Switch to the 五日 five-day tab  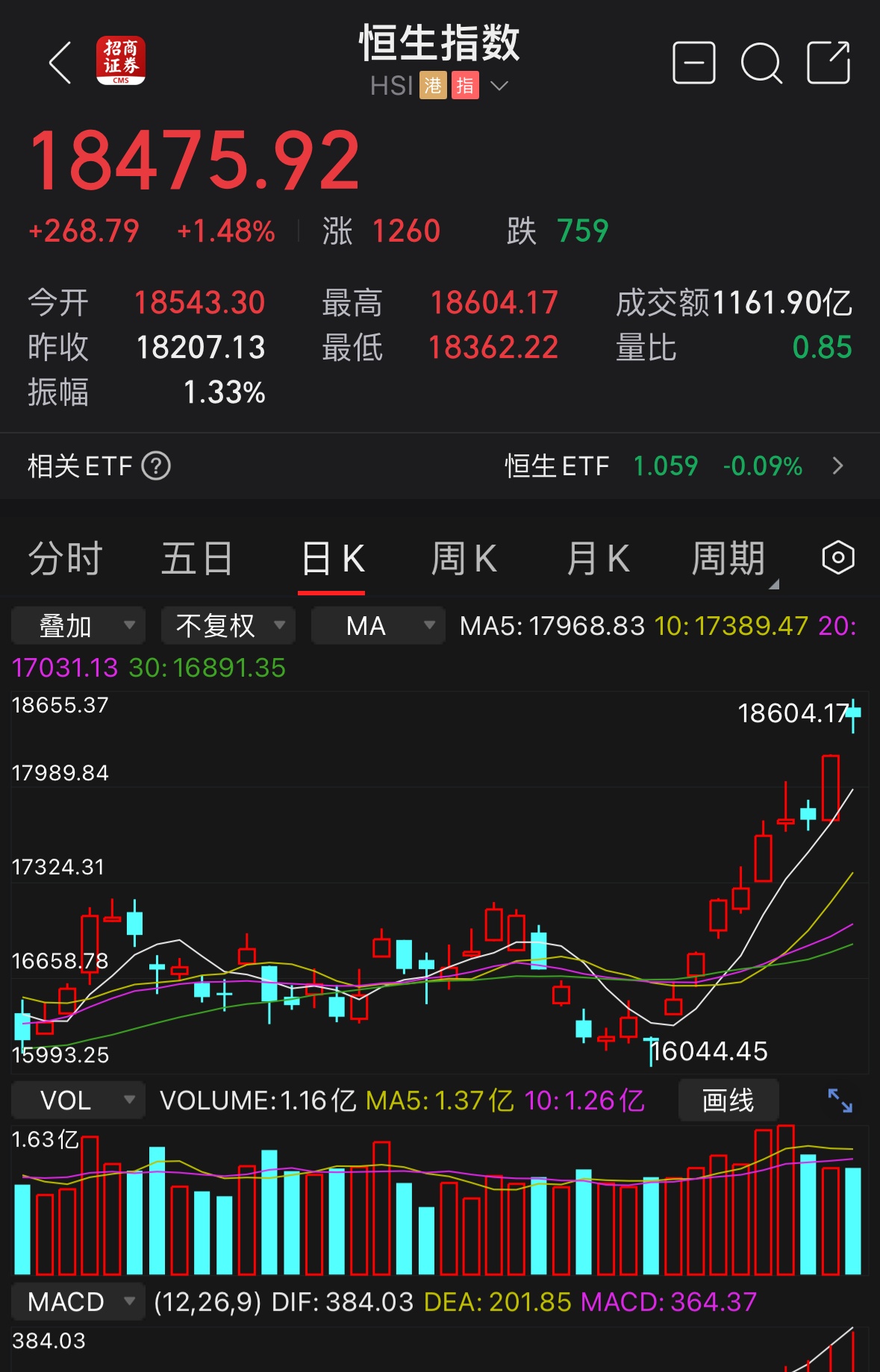196,558
